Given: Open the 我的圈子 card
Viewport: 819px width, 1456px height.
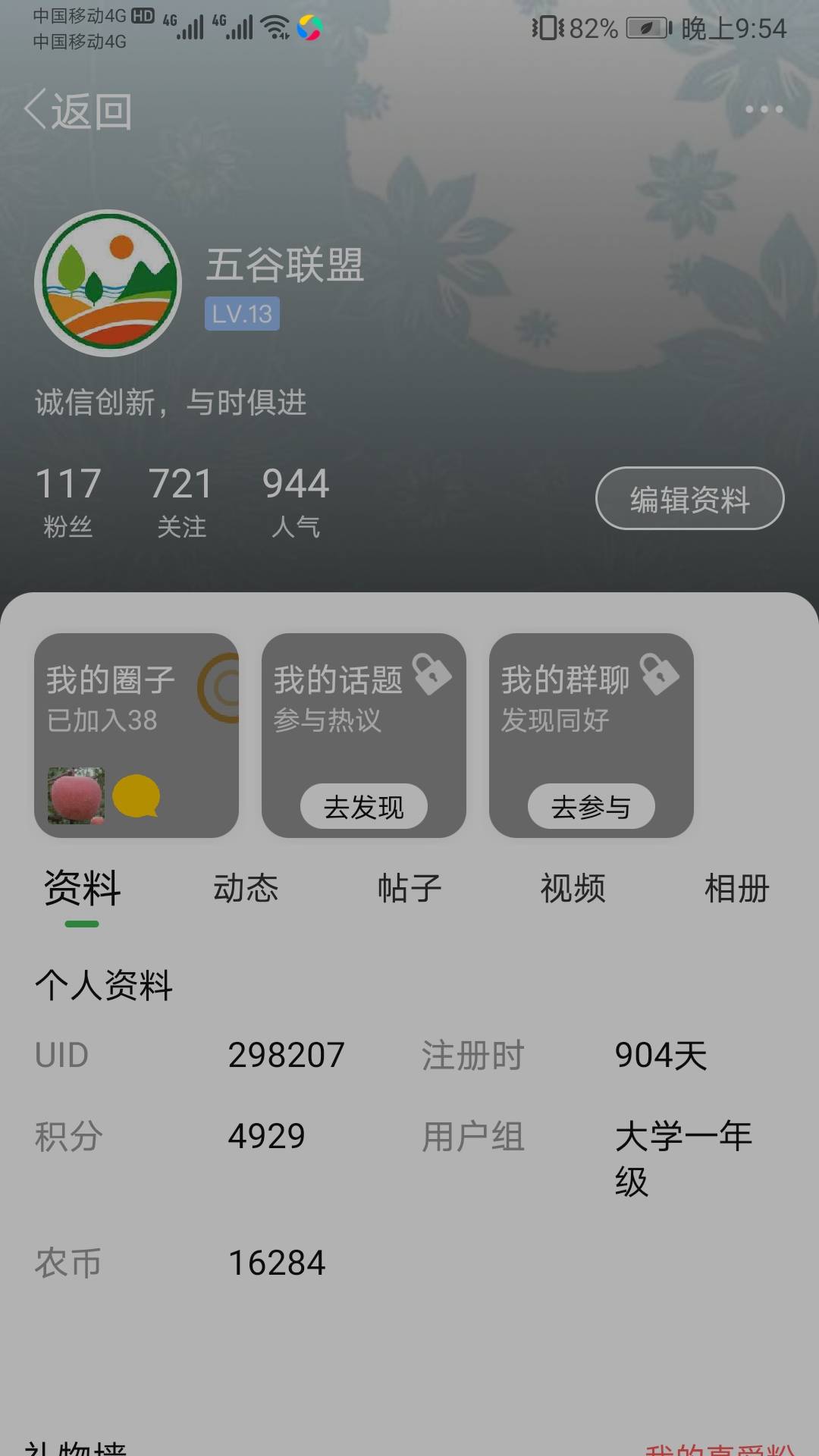Looking at the screenshot, I should click(136, 736).
